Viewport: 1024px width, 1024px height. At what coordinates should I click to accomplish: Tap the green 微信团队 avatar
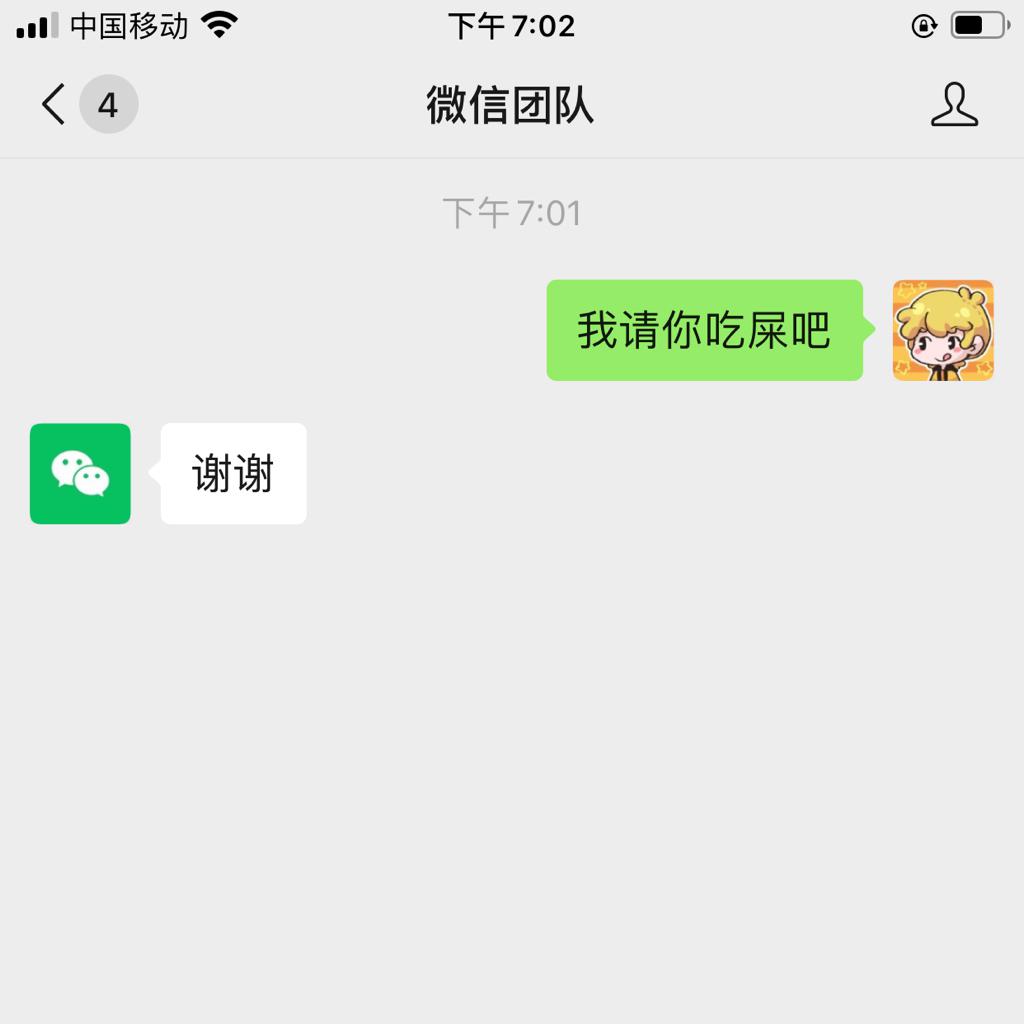coord(80,473)
